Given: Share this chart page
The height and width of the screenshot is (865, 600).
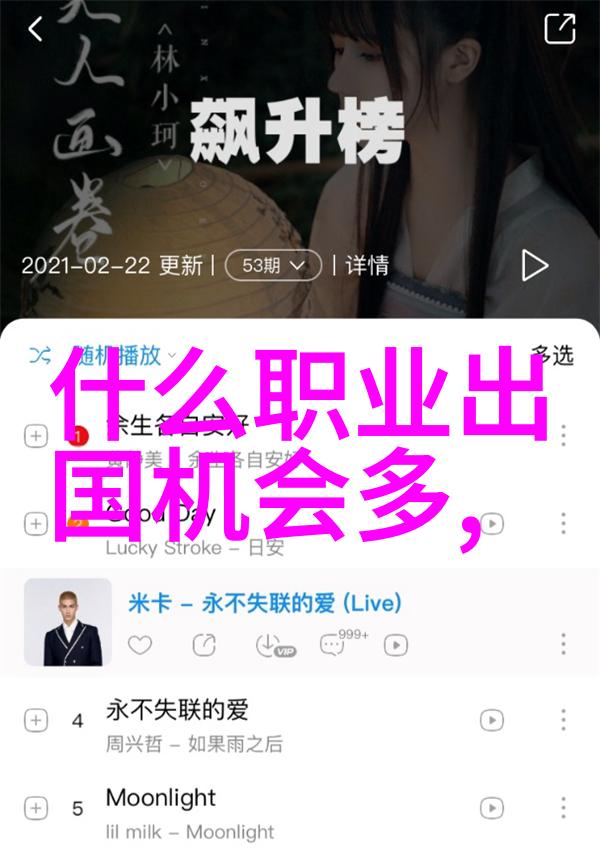Looking at the screenshot, I should (559, 29).
